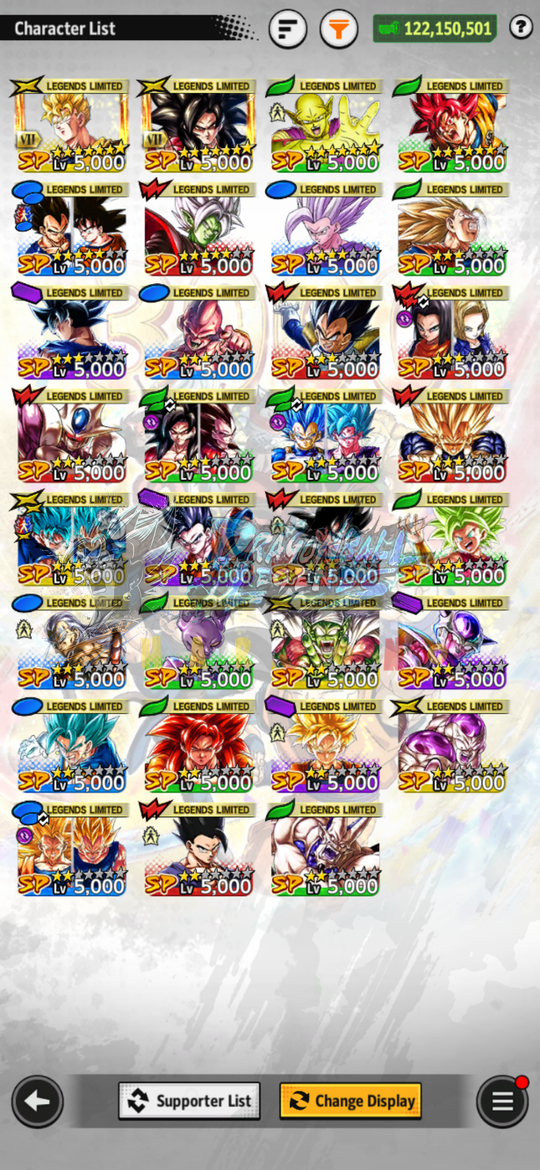Select the green-skinned Zamasu character card

(198, 229)
